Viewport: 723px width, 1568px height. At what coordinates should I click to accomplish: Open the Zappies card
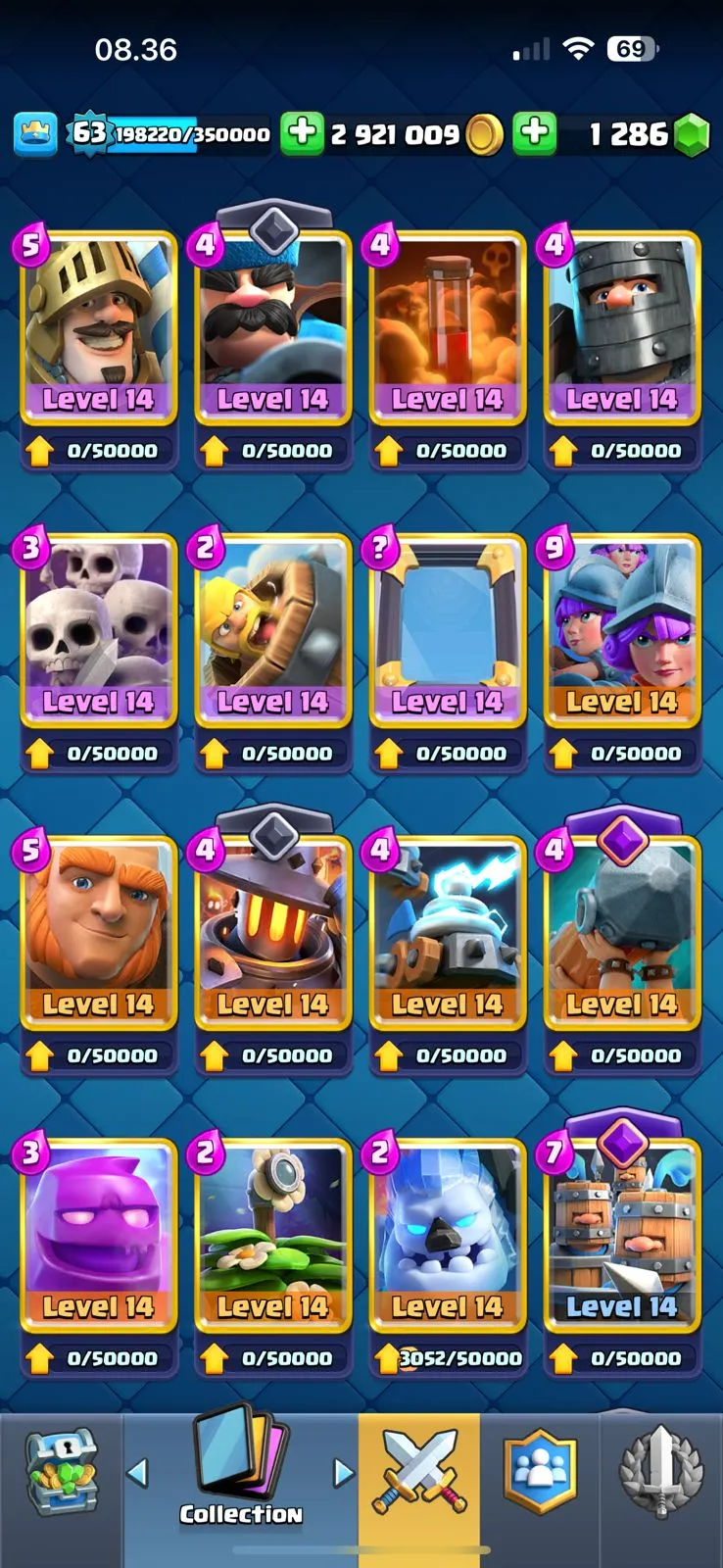(447, 932)
